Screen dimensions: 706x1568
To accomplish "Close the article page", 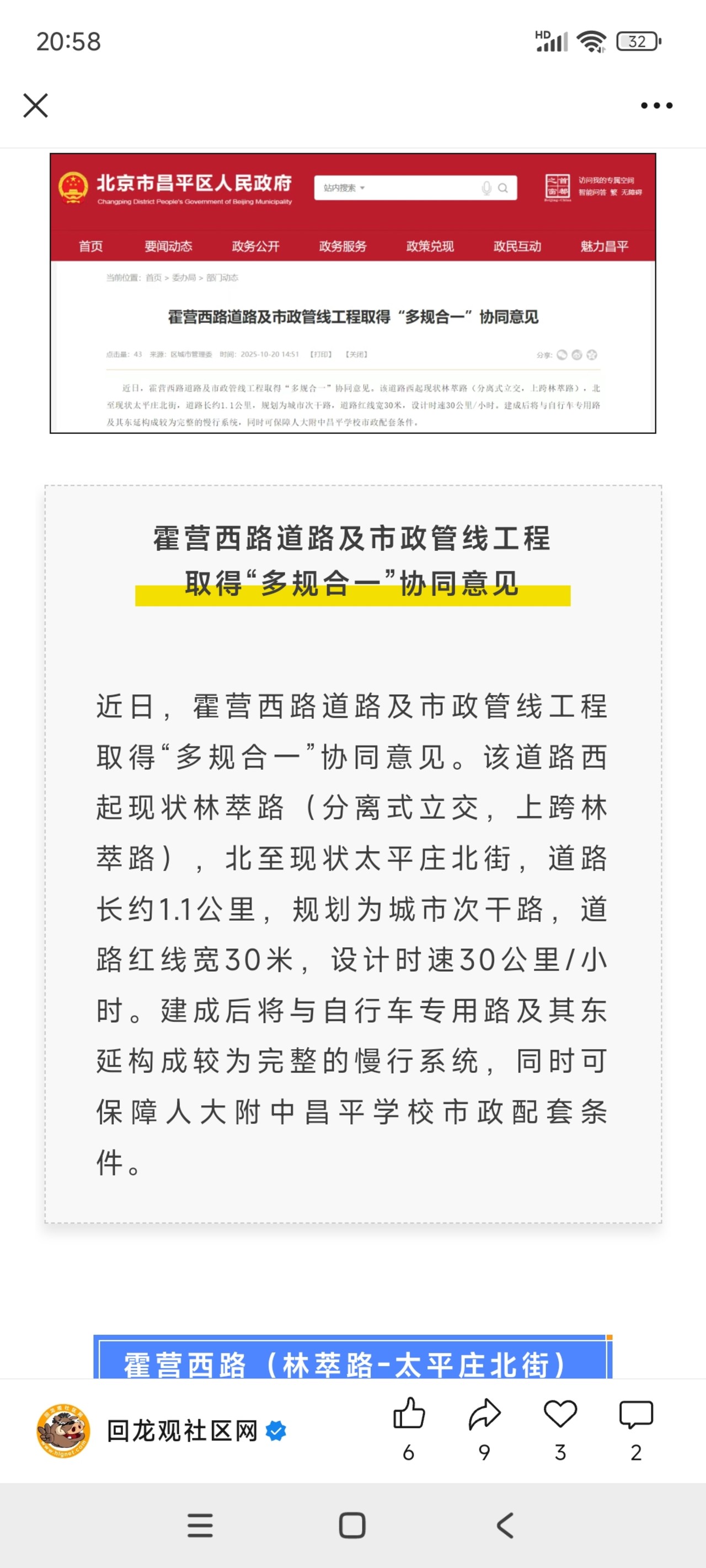I will [x=35, y=105].
